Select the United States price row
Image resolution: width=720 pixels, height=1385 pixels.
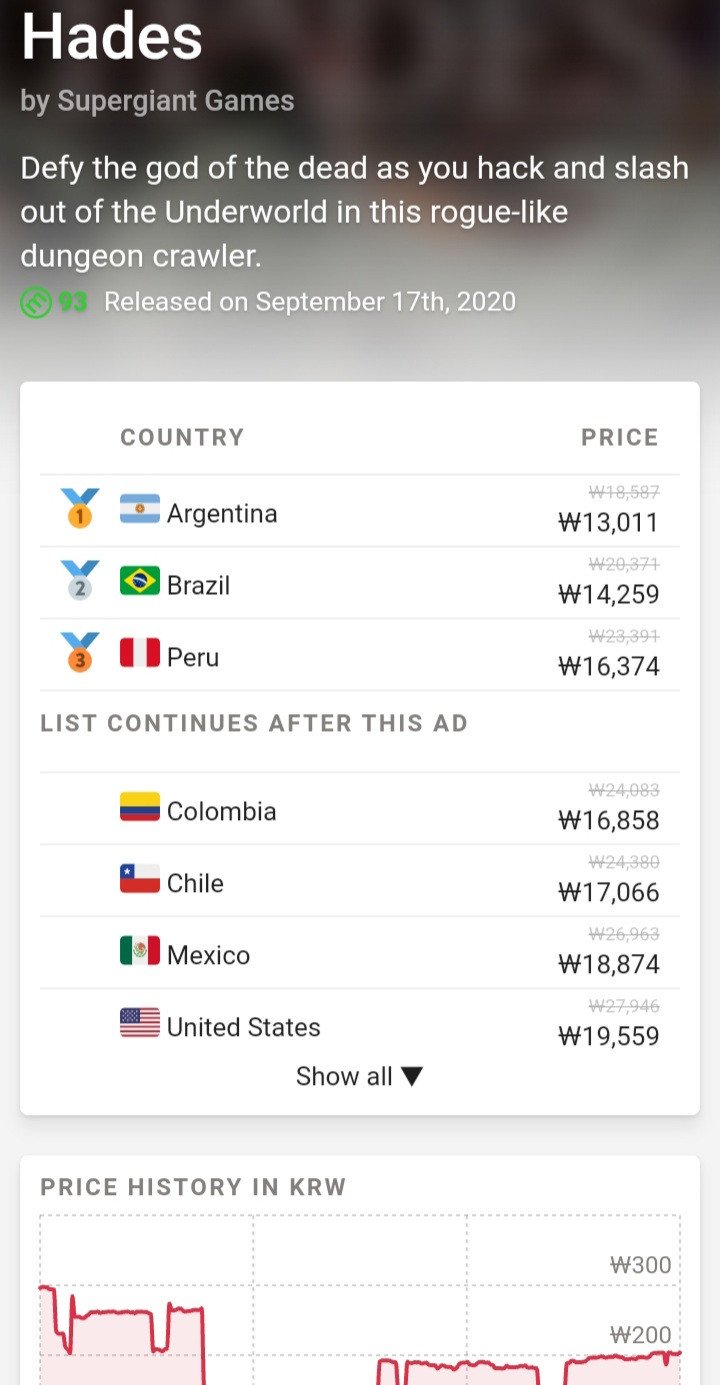pos(360,1024)
